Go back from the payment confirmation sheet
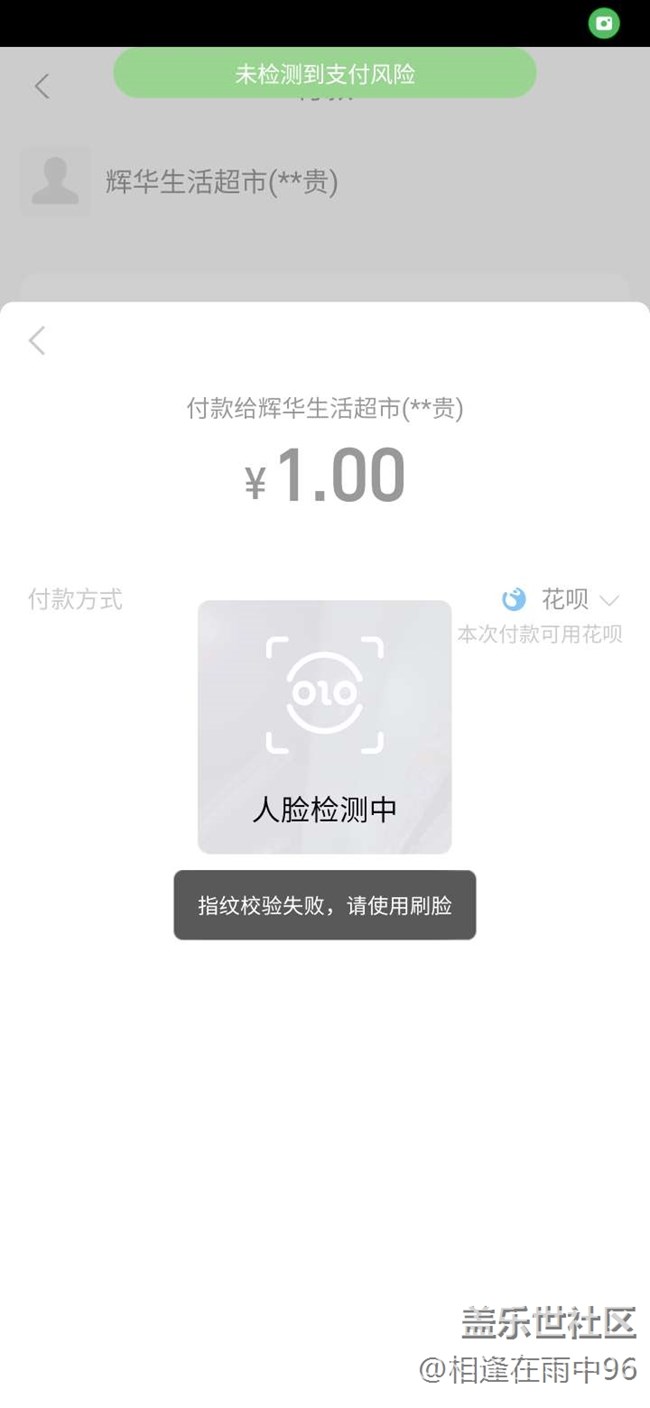Viewport: 650px width, 1408px height. [37, 341]
